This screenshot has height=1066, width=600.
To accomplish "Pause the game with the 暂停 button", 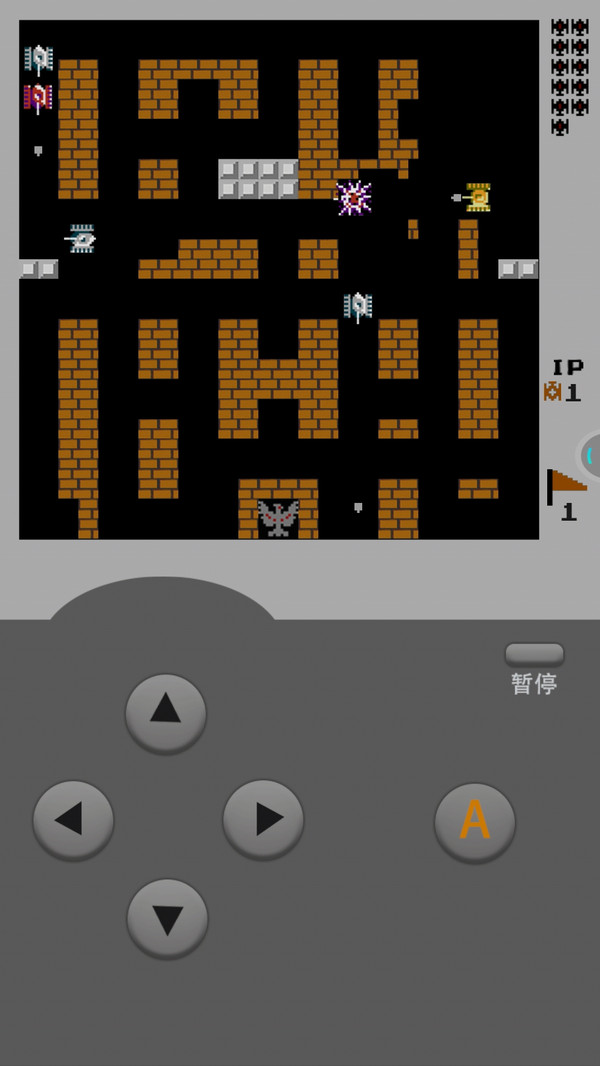I will coord(534,656).
